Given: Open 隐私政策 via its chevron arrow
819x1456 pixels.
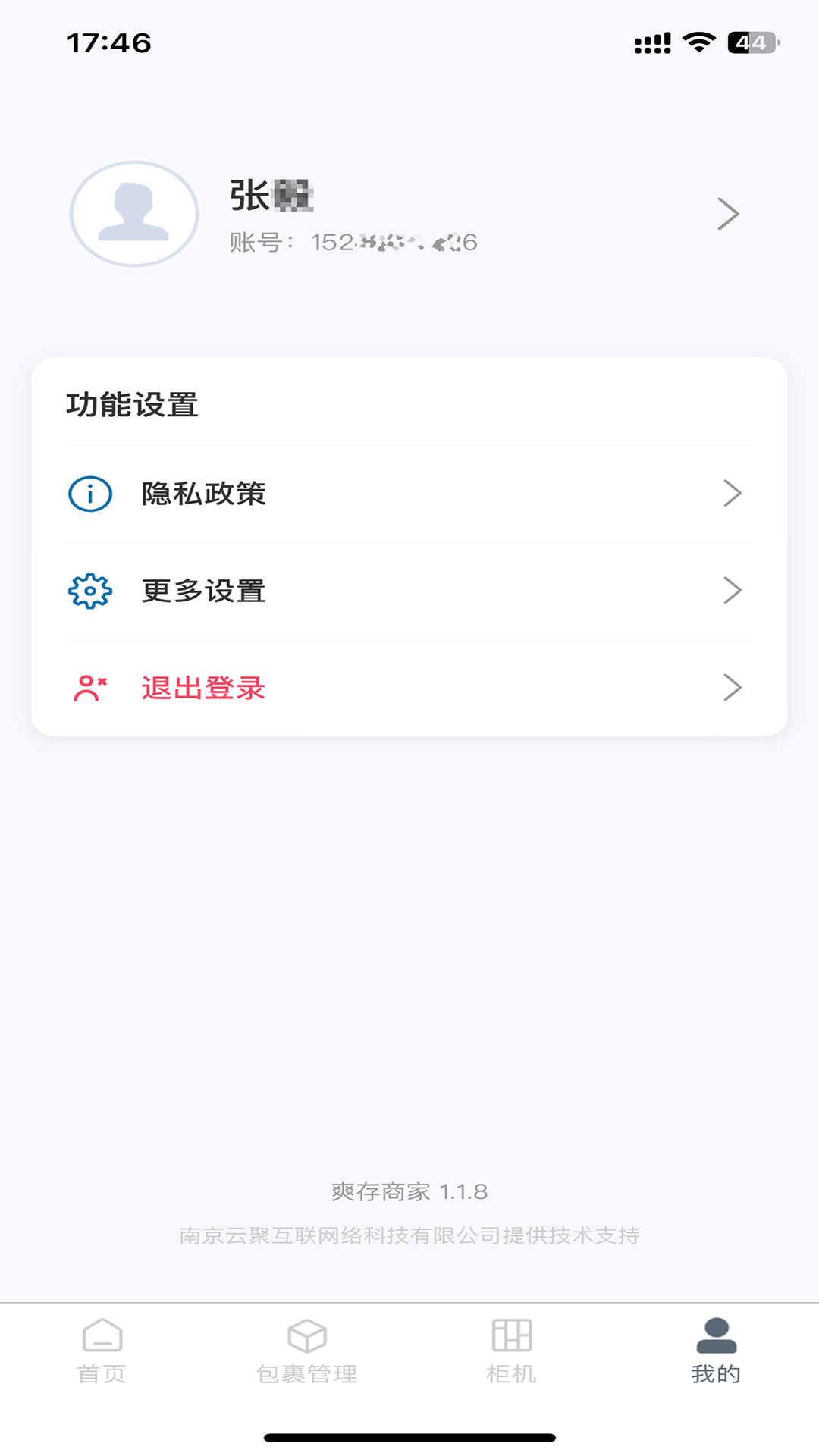Looking at the screenshot, I should (x=733, y=494).
